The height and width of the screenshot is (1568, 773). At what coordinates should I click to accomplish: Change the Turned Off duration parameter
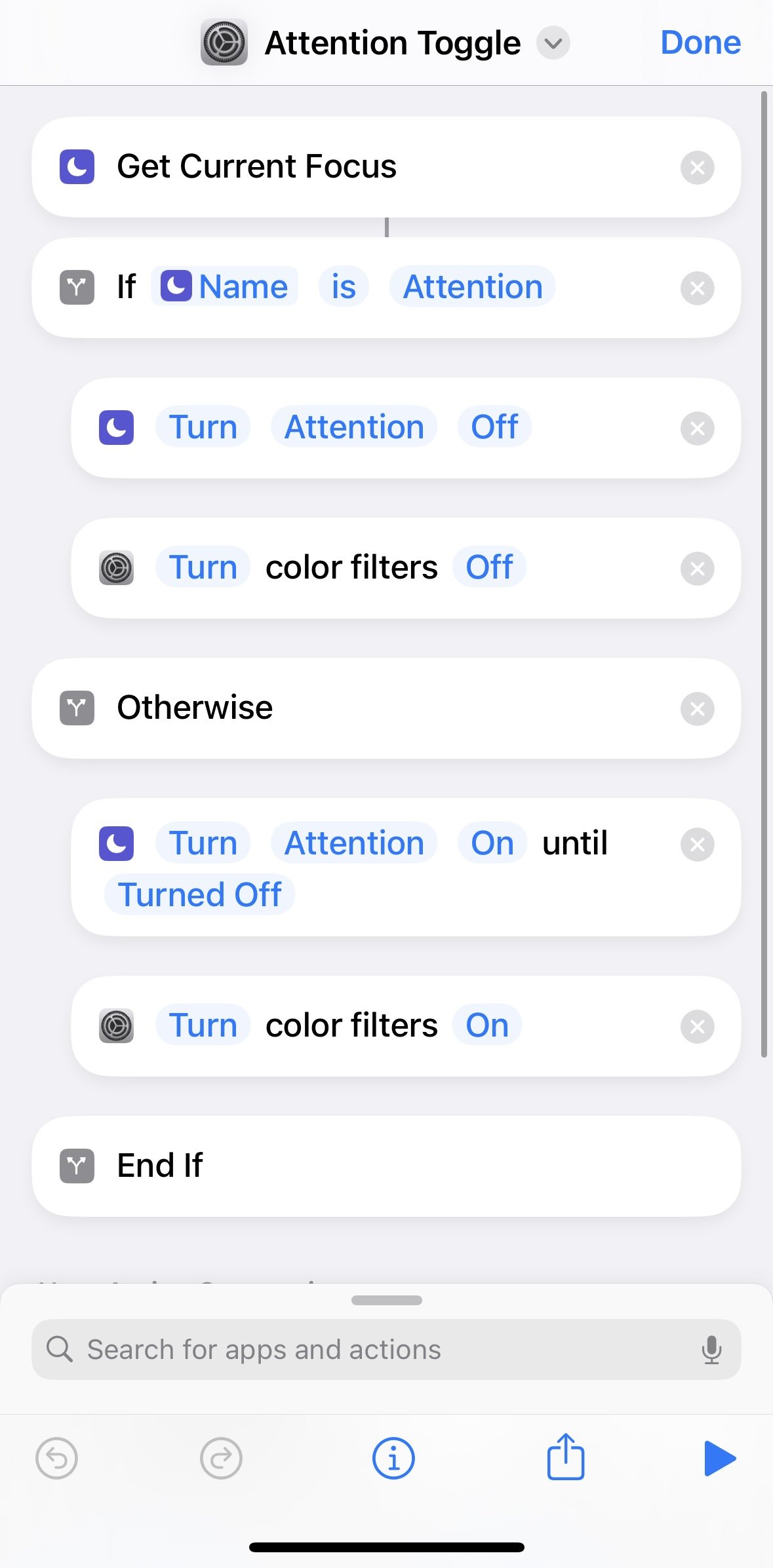pyautogui.click(x=199, y=894)
